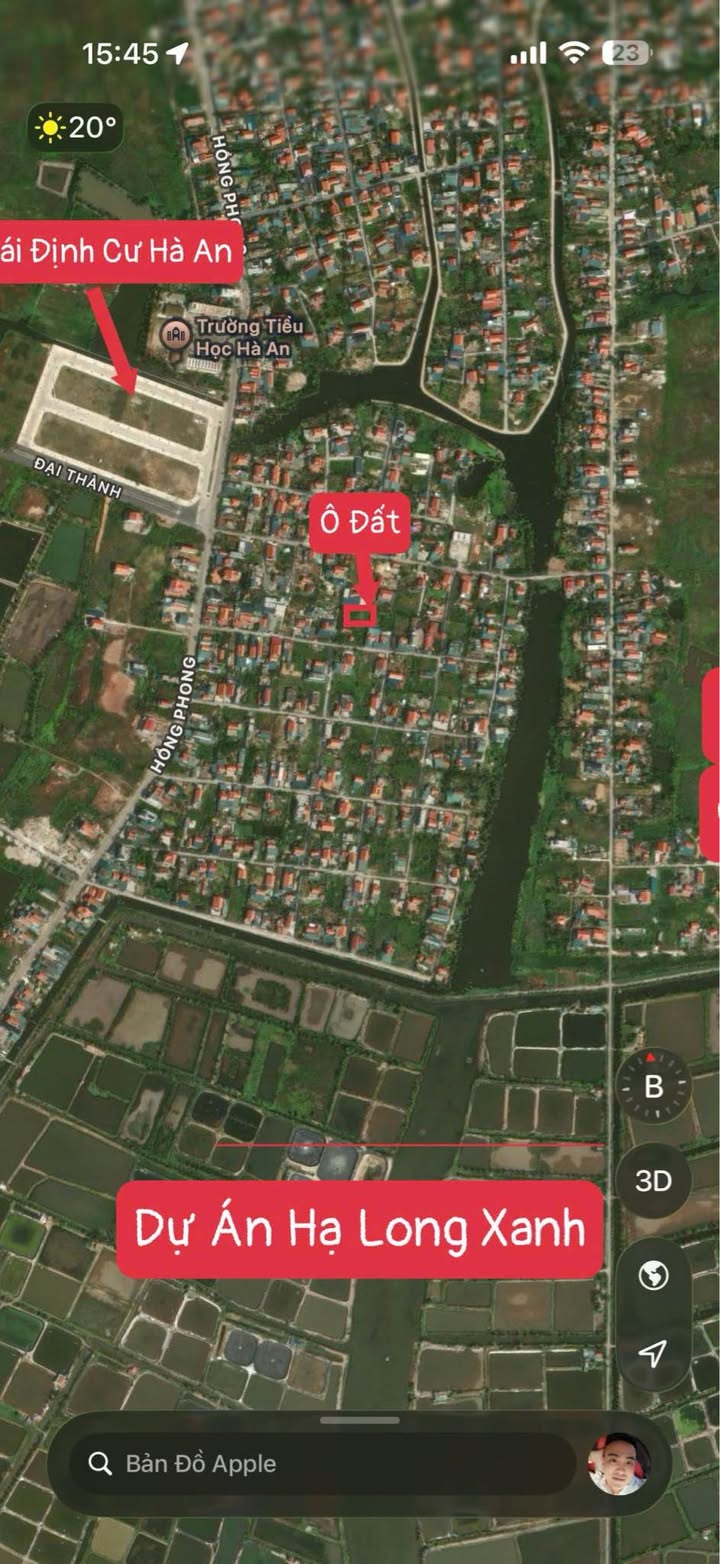Viewport: 720px width, 1564px height.
Task: Tap the compass to reset north
Action: click(x=653, y=1087)
